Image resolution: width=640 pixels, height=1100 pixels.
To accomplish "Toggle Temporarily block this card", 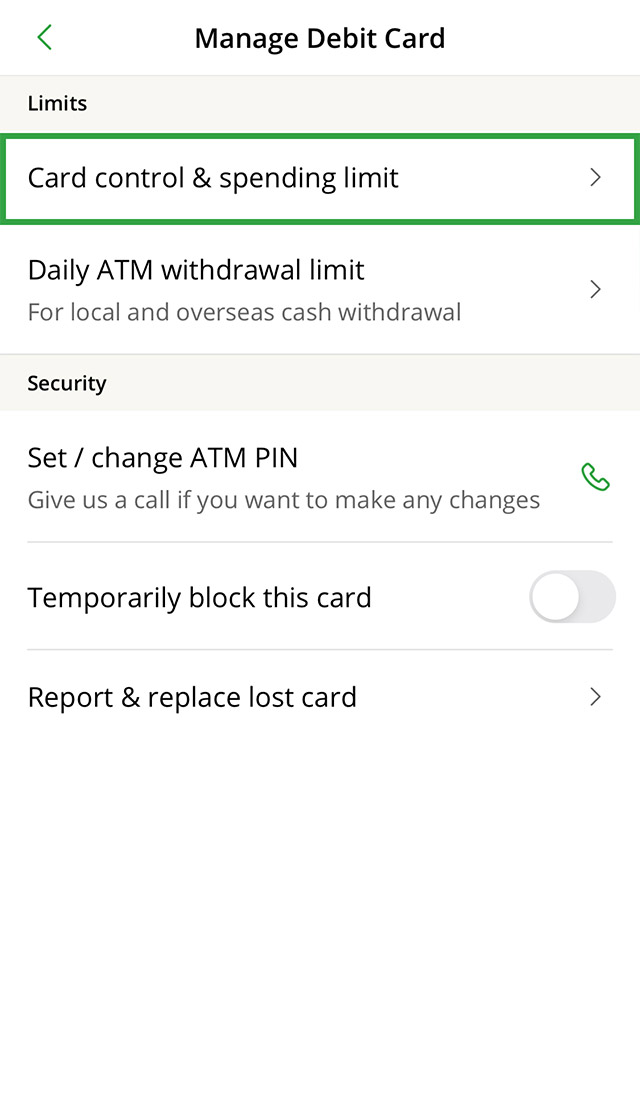I will pos(571,597).
